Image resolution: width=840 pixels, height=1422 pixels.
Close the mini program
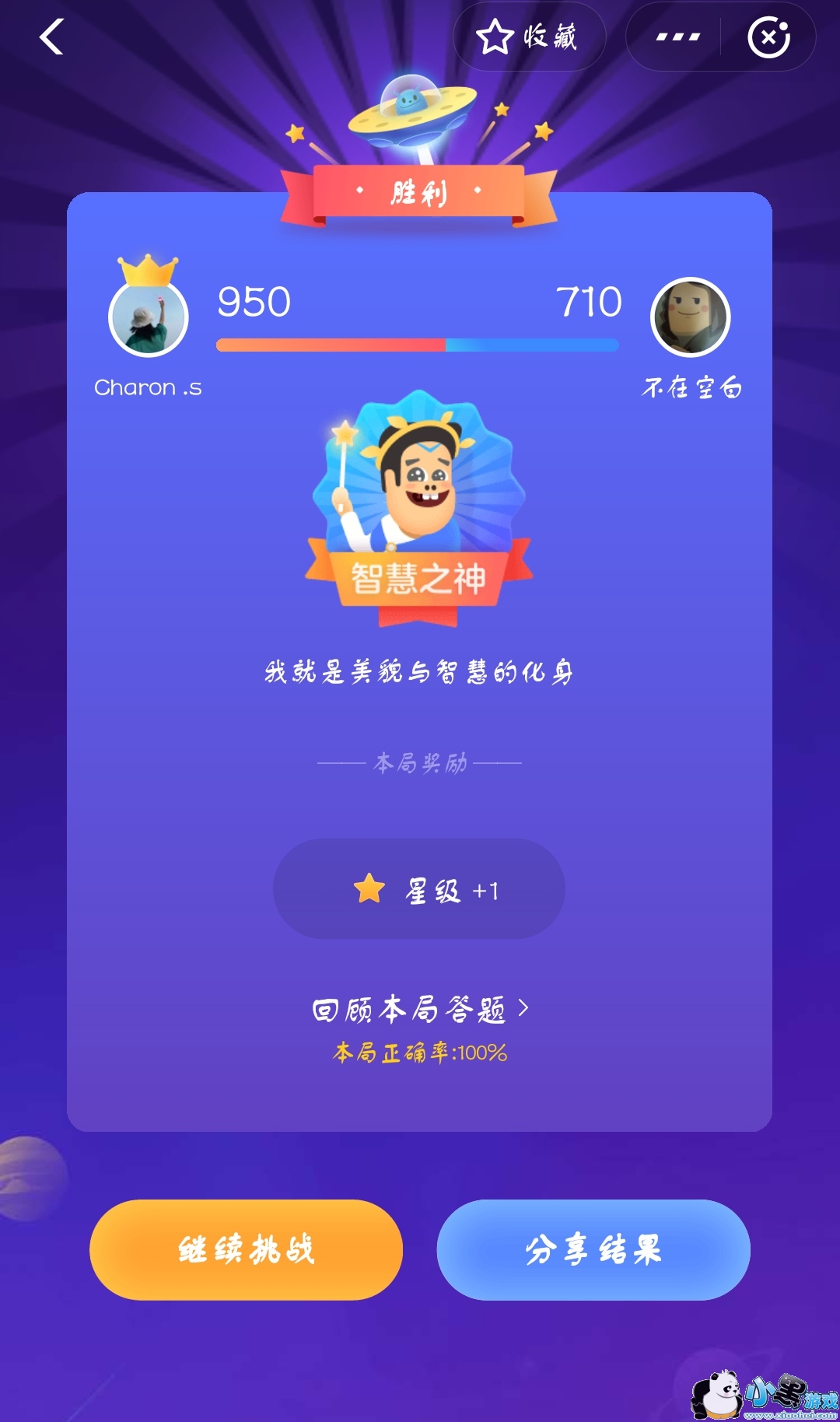point(768,37)
